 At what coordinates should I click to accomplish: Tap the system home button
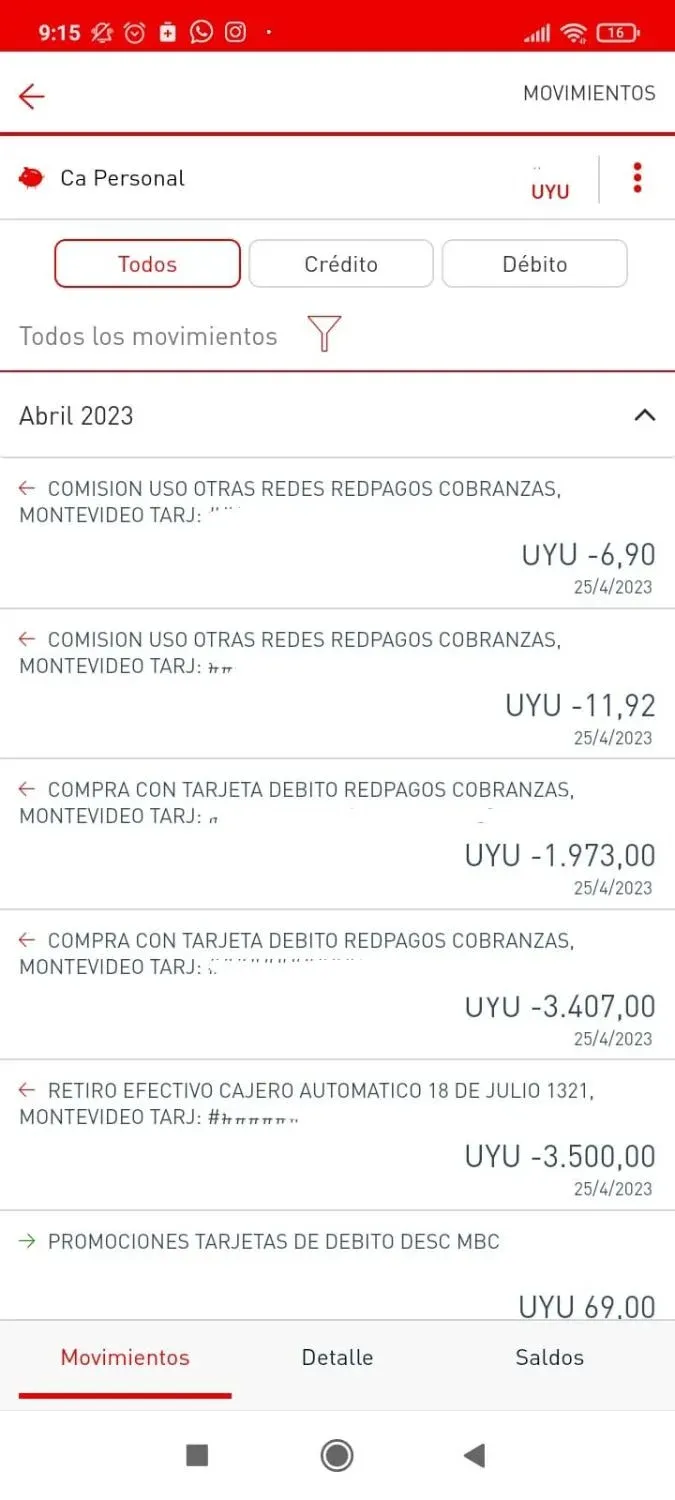coord(337,1455)
